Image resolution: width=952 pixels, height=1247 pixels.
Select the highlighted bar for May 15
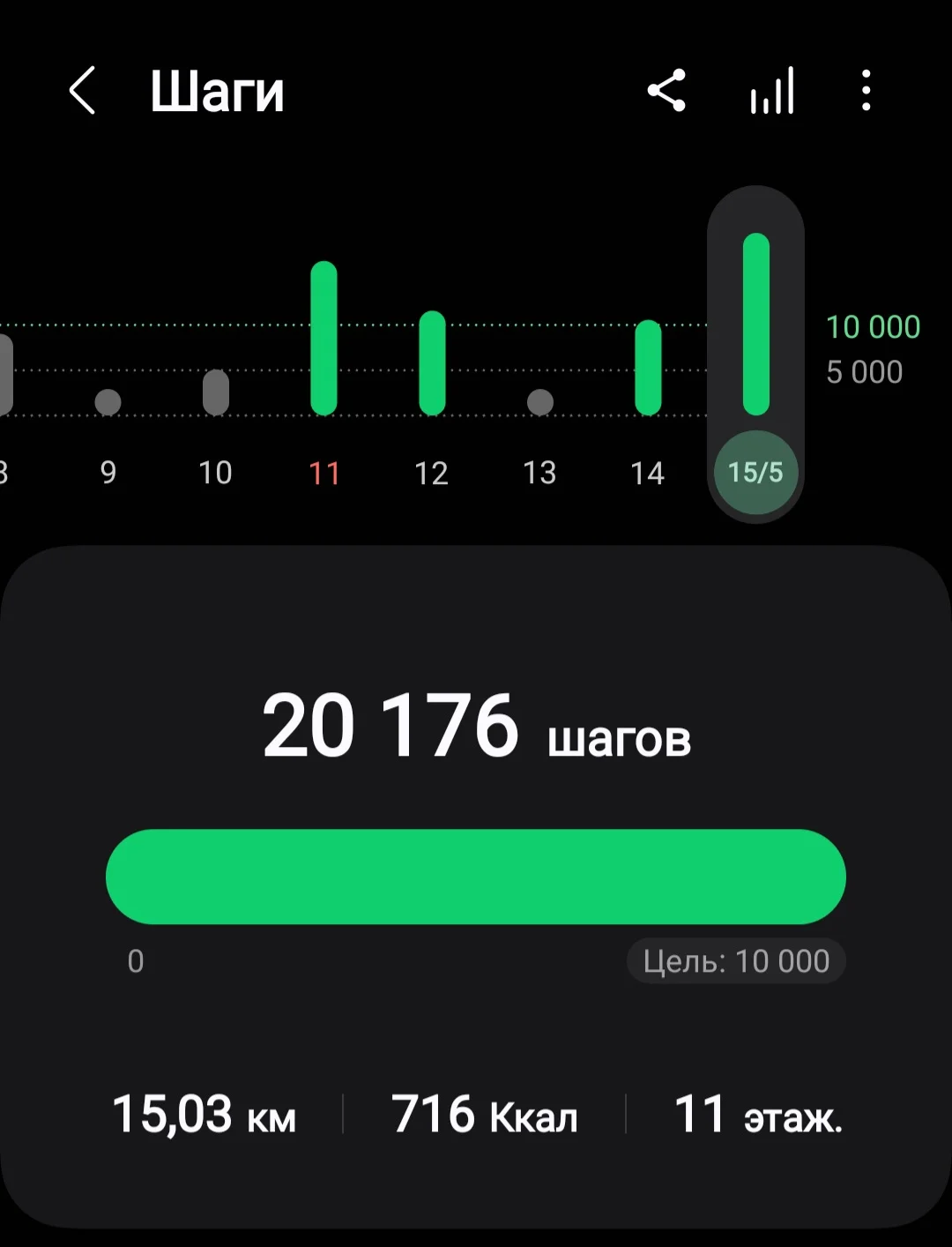coord(756,322)
